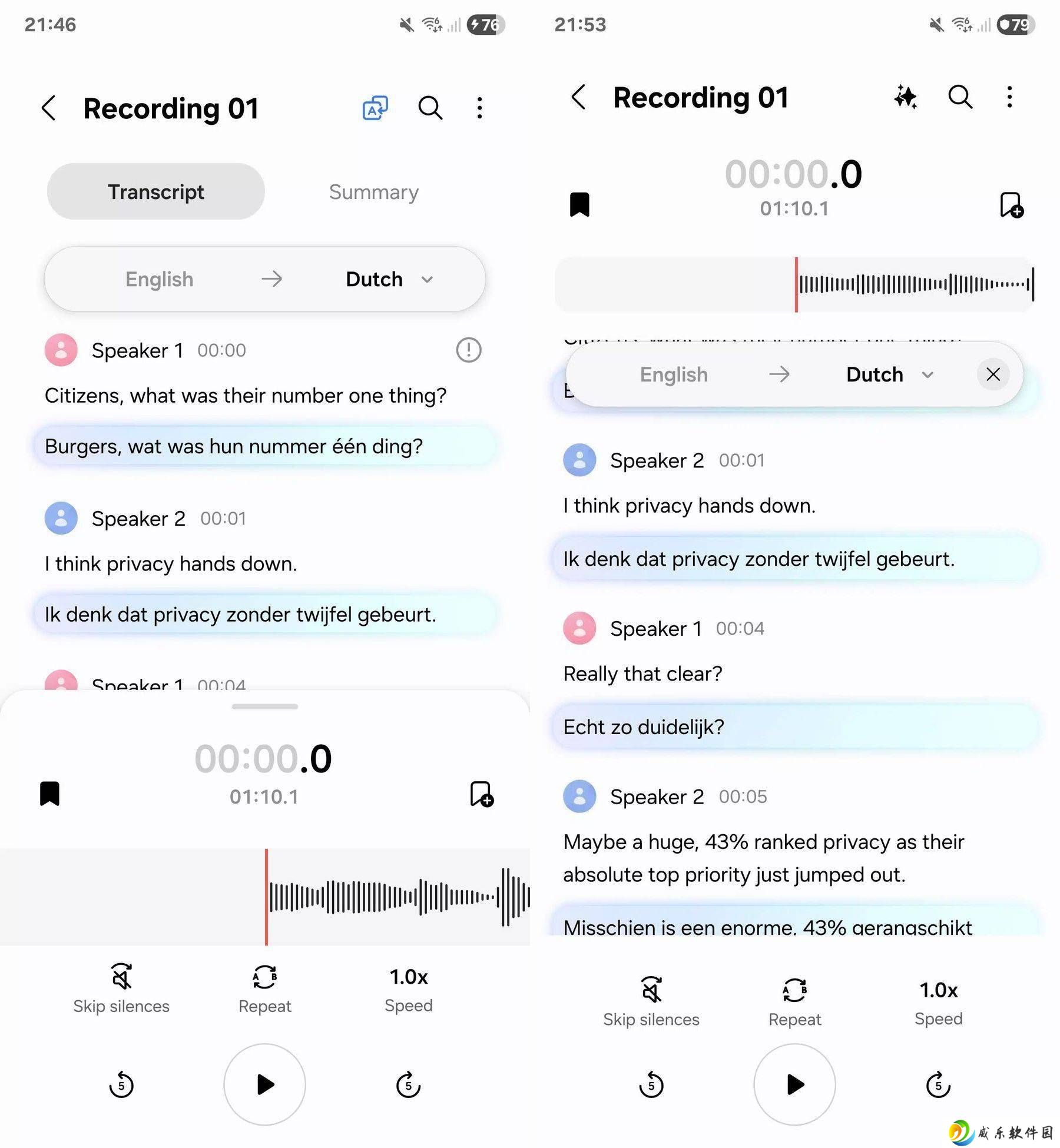The width and height of the screenshot is (1060, 1148).
Task: Tap the expand handle above the player panel
Action: pyautogui.click(x=264, y=706)
